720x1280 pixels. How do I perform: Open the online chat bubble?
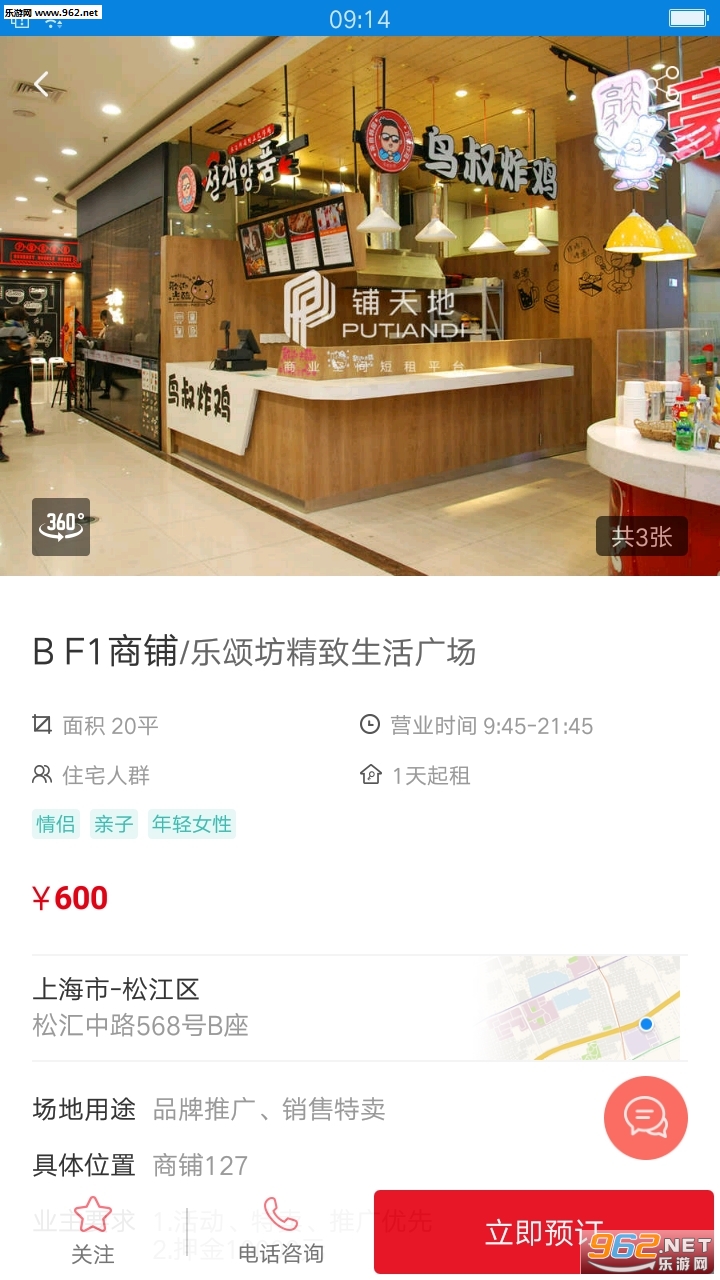tap(646, 1117)
